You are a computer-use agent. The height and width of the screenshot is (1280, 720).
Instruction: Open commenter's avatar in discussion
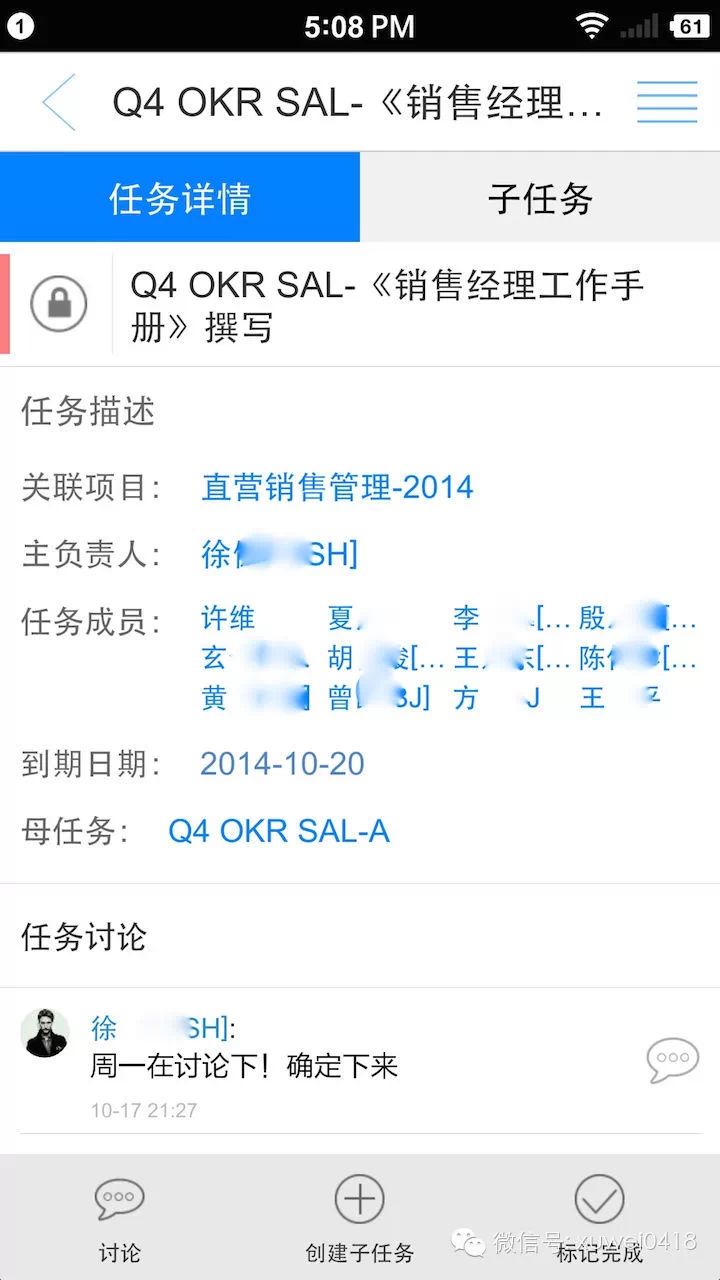pos(46,1033)
